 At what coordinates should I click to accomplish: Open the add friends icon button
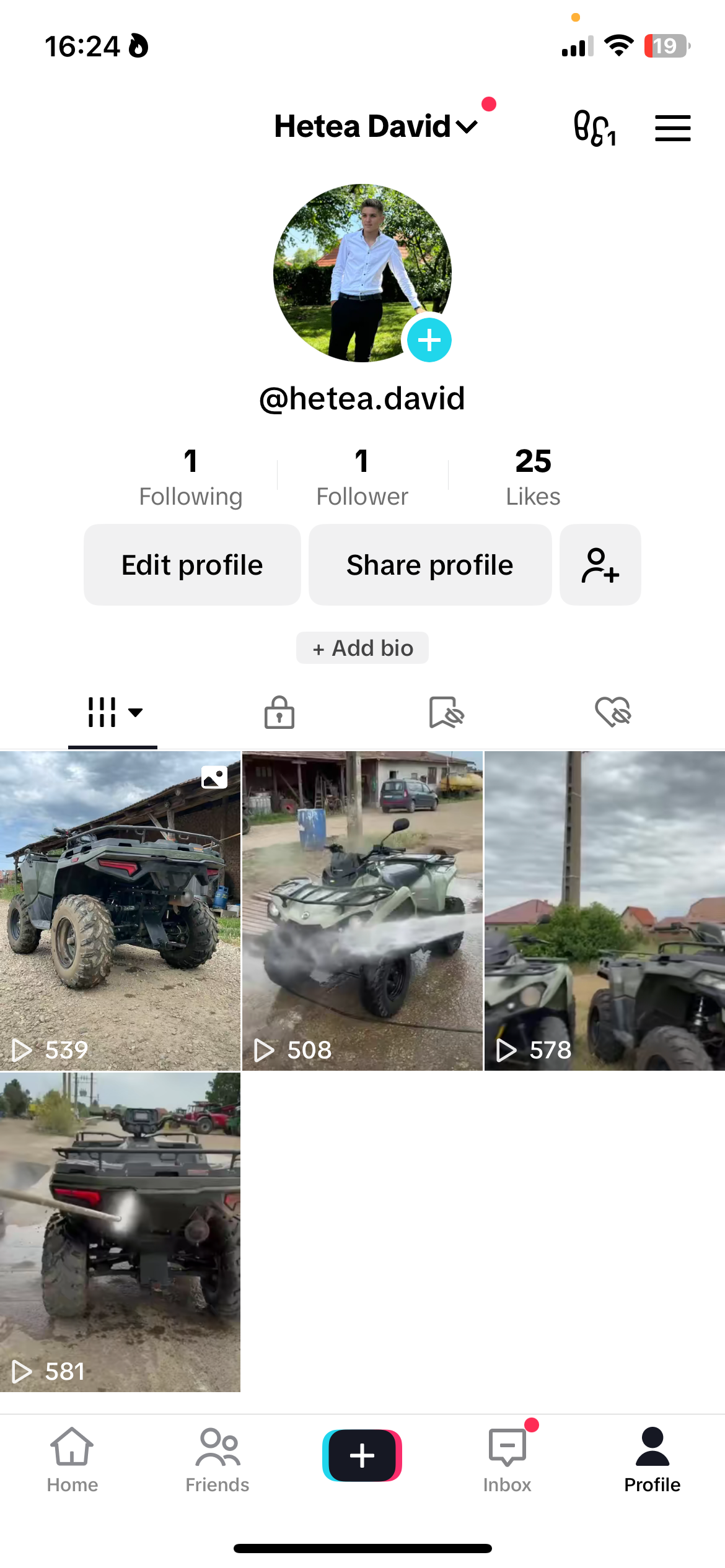coord(600,565)
